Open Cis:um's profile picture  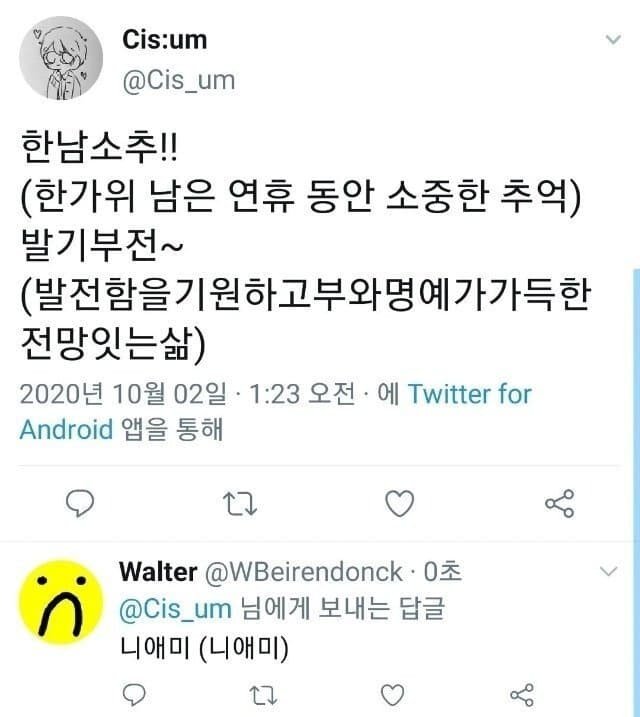[60, 63]
